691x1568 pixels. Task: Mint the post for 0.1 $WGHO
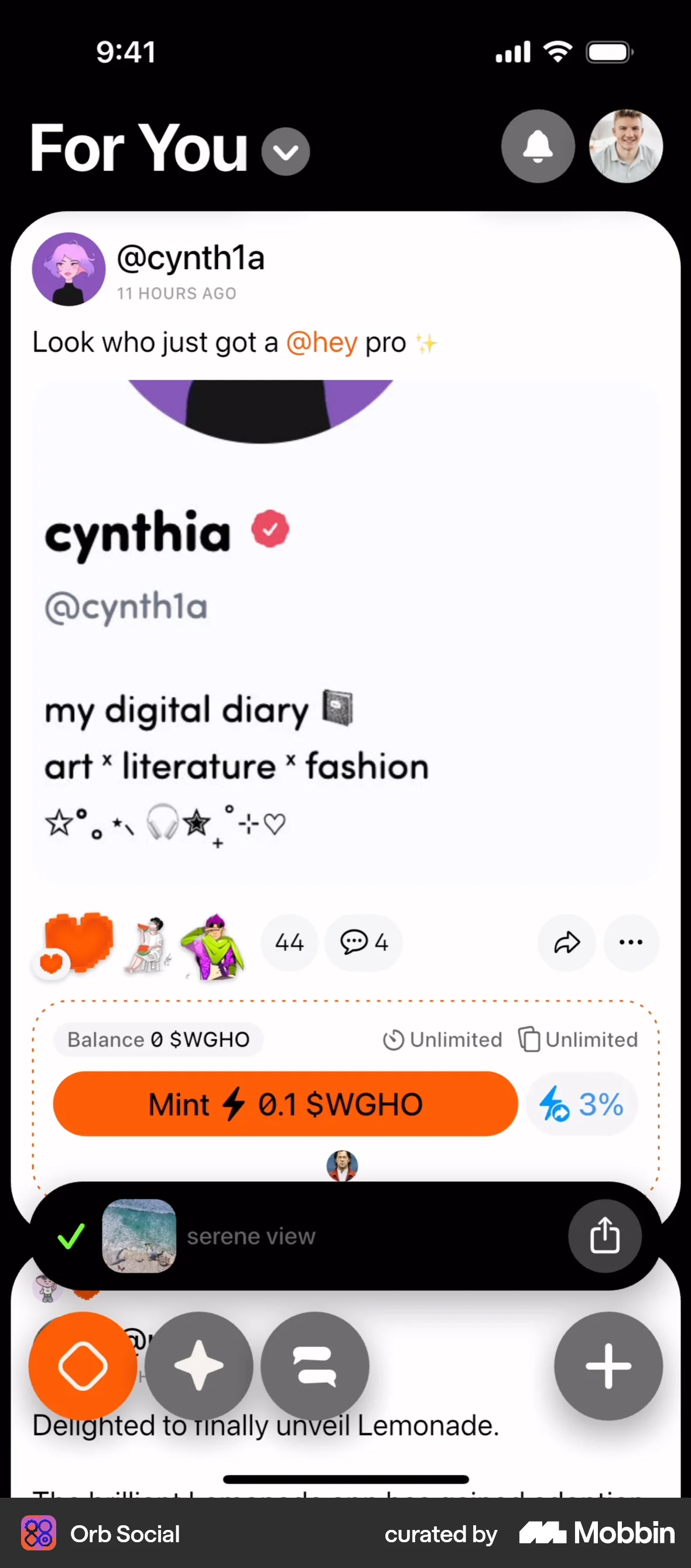(285, 1103)
